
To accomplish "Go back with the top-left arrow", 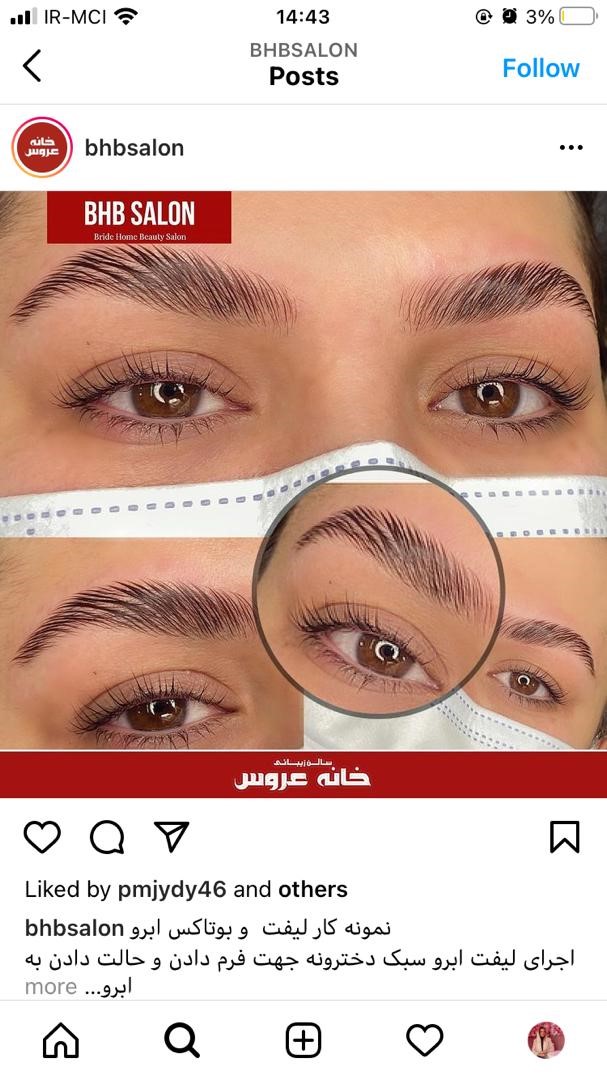I will 32,66.
